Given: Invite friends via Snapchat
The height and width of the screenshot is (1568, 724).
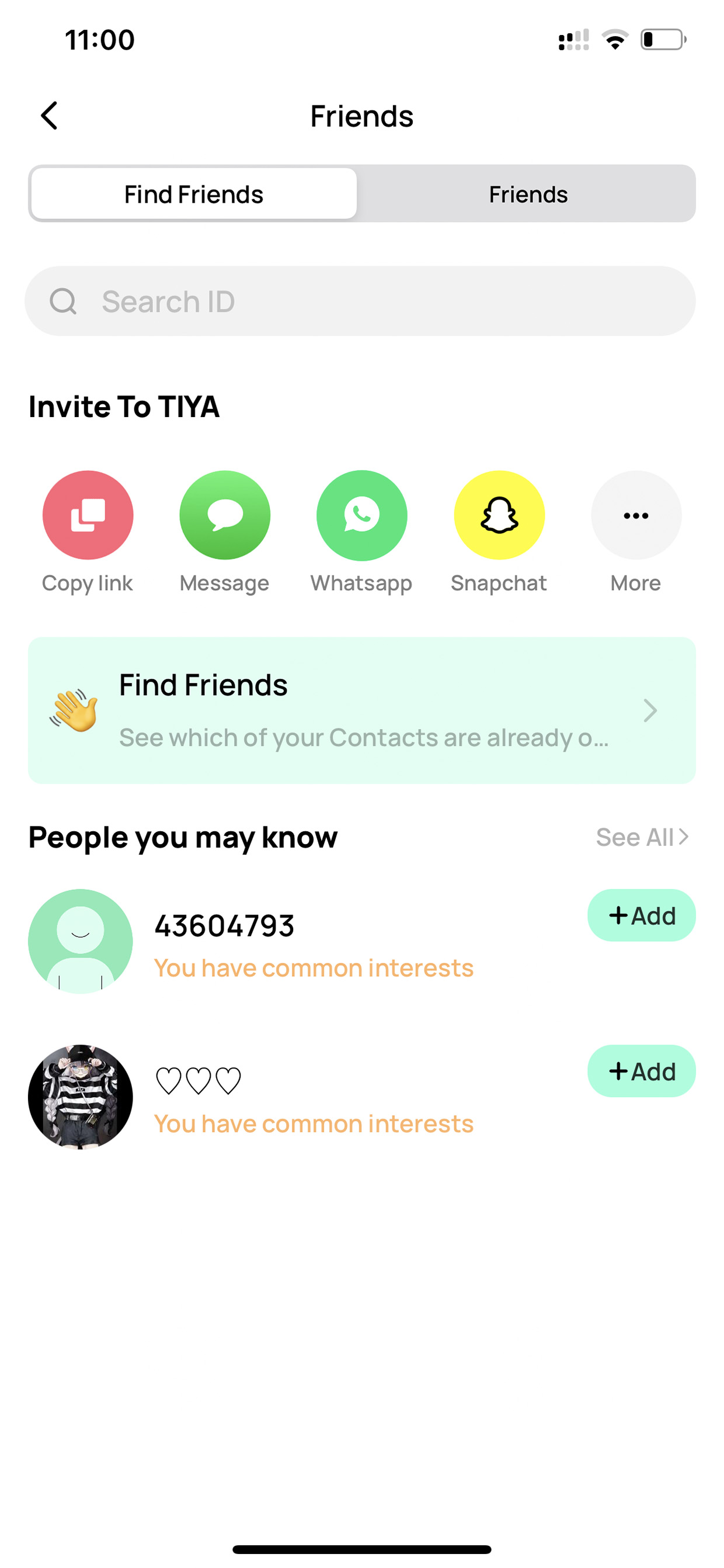Looking at the screenshot, I should click(499, 515).
